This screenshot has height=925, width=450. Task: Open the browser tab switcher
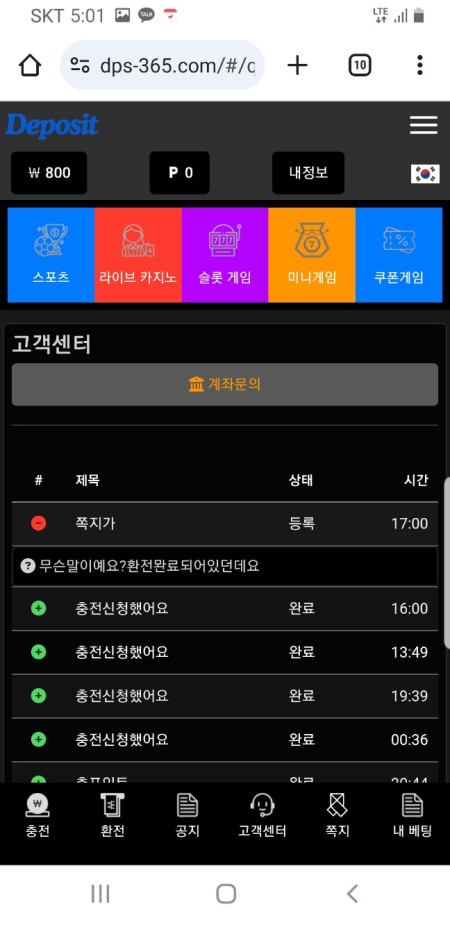point(360,65)
